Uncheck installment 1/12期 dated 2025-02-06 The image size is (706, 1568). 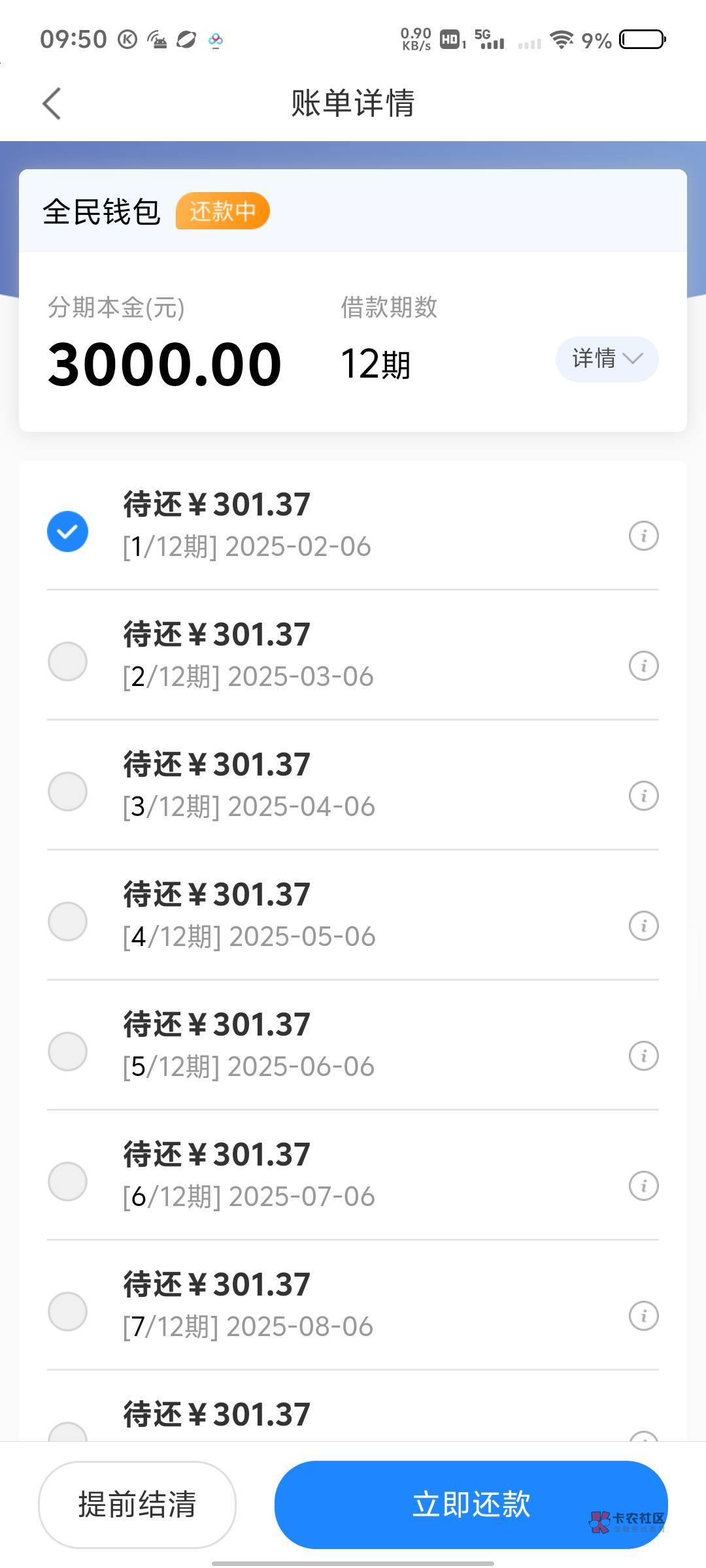coord(67,531)
